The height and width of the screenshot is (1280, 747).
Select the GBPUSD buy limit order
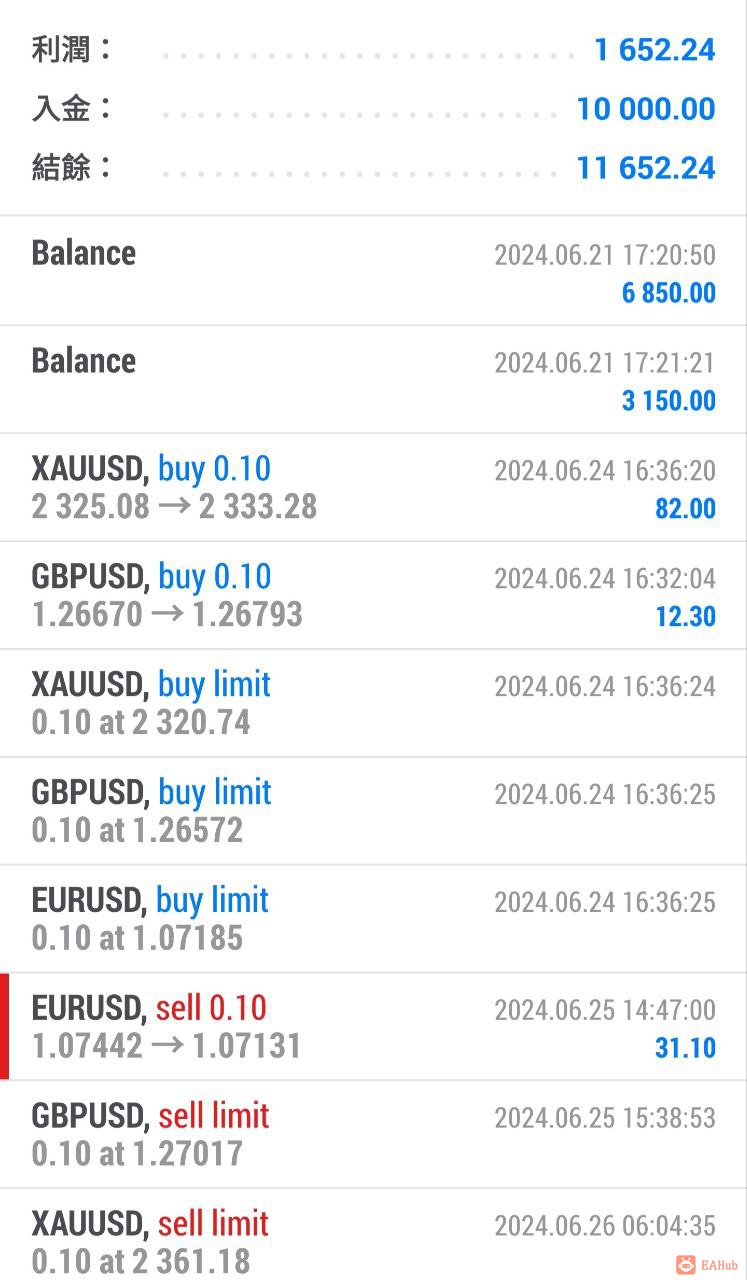coord(373,811)
